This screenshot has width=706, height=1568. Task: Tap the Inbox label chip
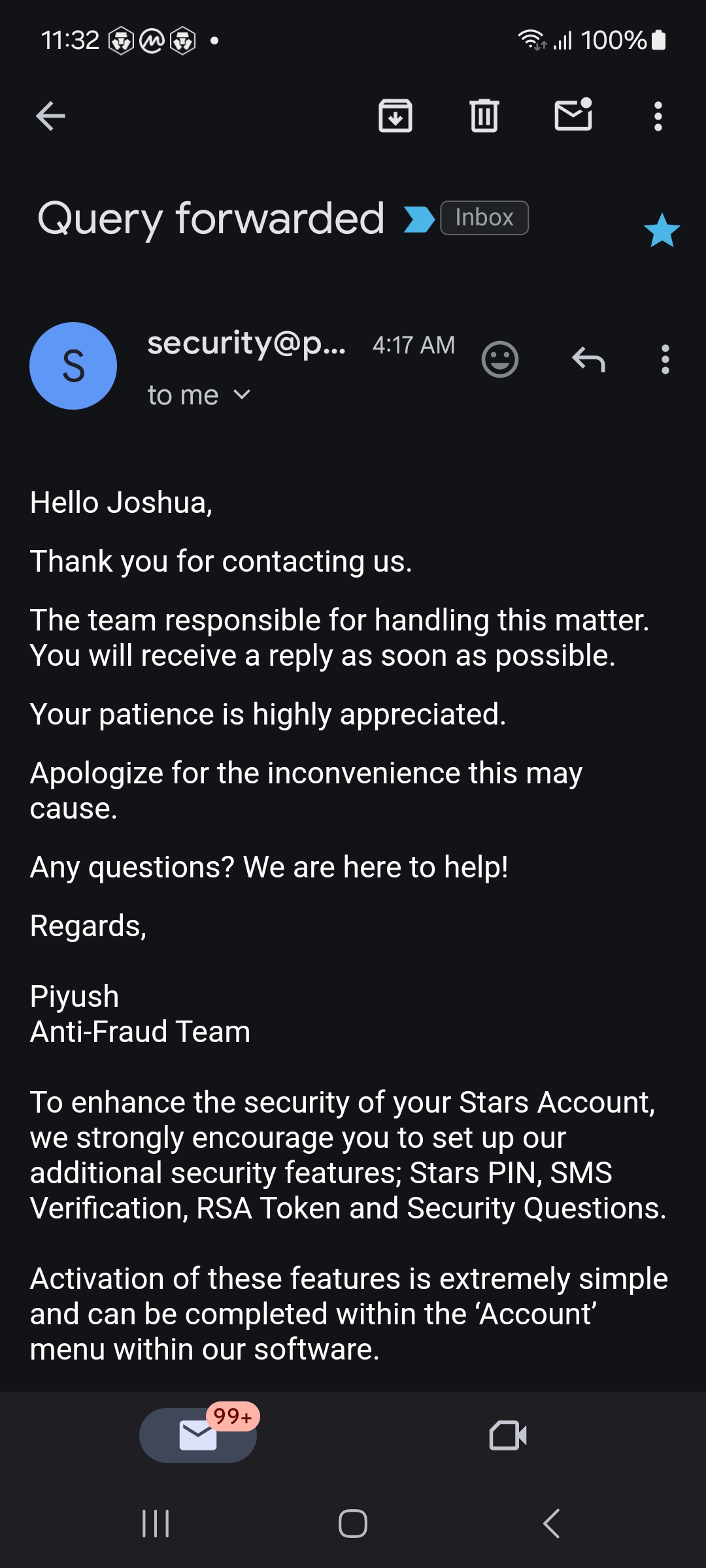(x=484, y=218)
